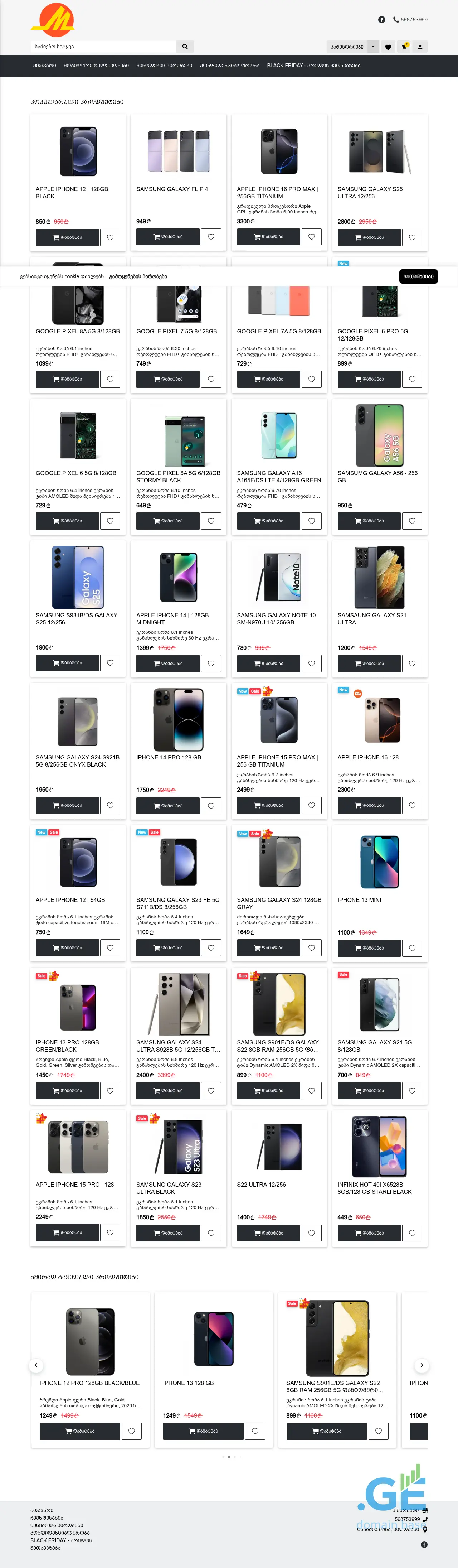
Task: Visit the Facebook page from header
Action: point(381,19)
